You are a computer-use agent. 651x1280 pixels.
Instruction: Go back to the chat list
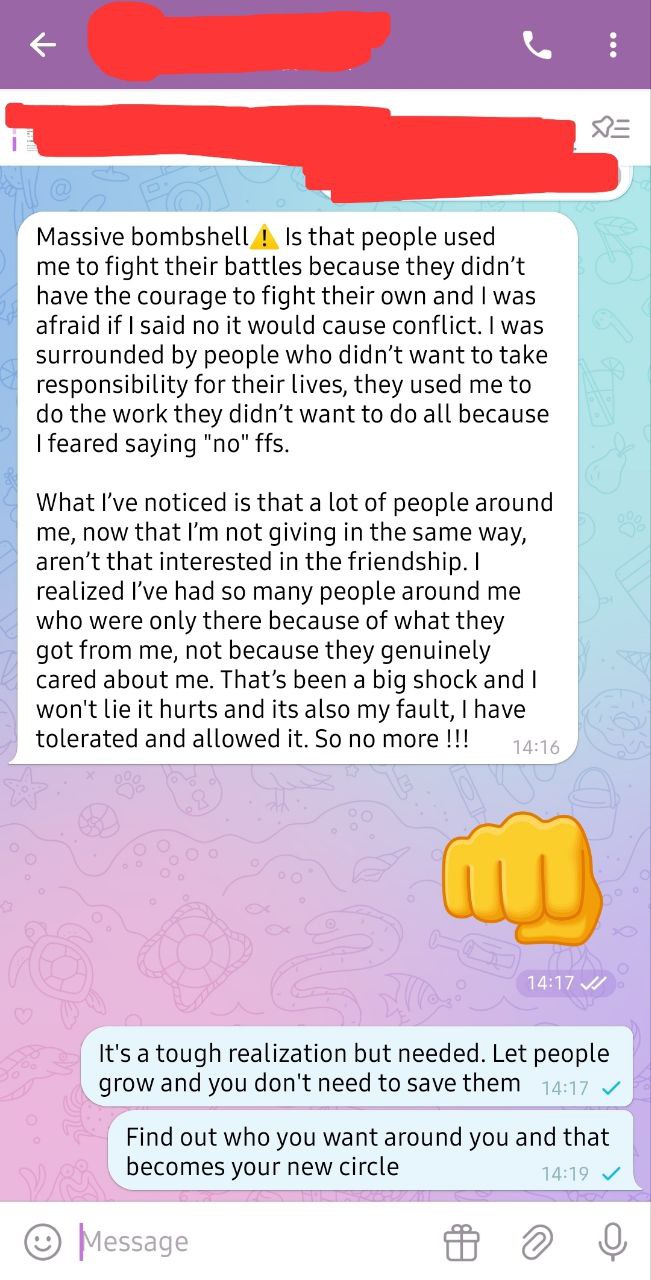[x=42, y=45]
